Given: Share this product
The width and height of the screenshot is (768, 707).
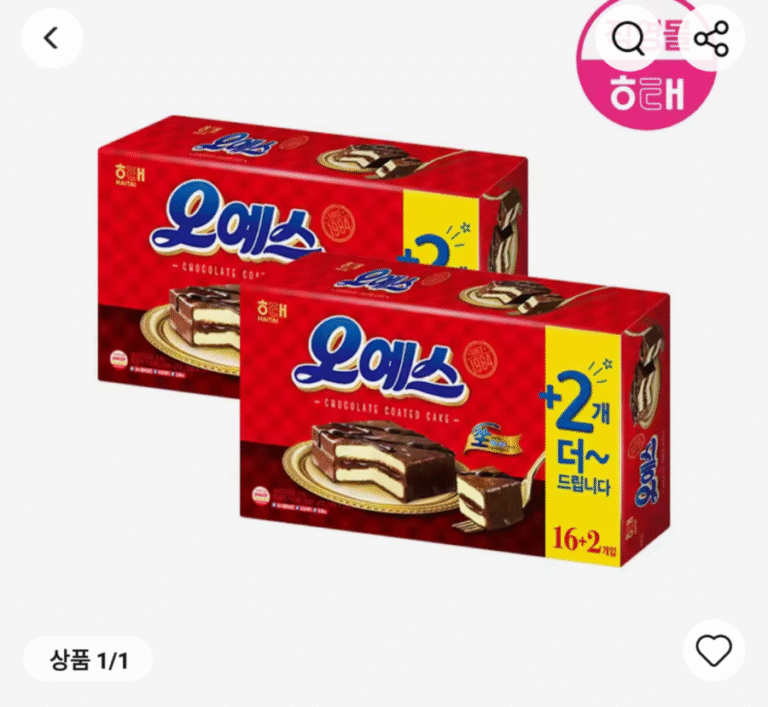Looking at the screenshot, I should [x=712, y=40].
